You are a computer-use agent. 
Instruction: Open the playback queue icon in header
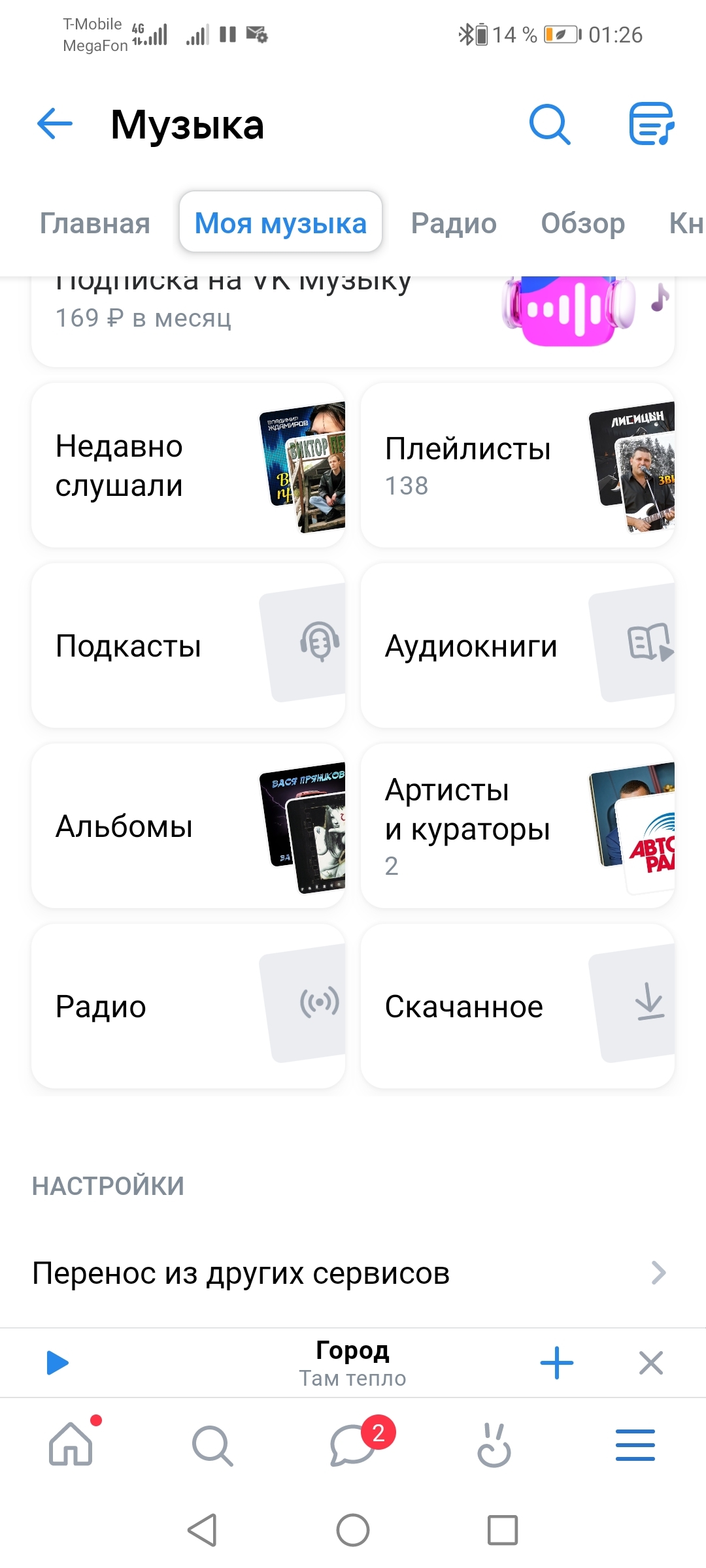click(x=650, y=124)
